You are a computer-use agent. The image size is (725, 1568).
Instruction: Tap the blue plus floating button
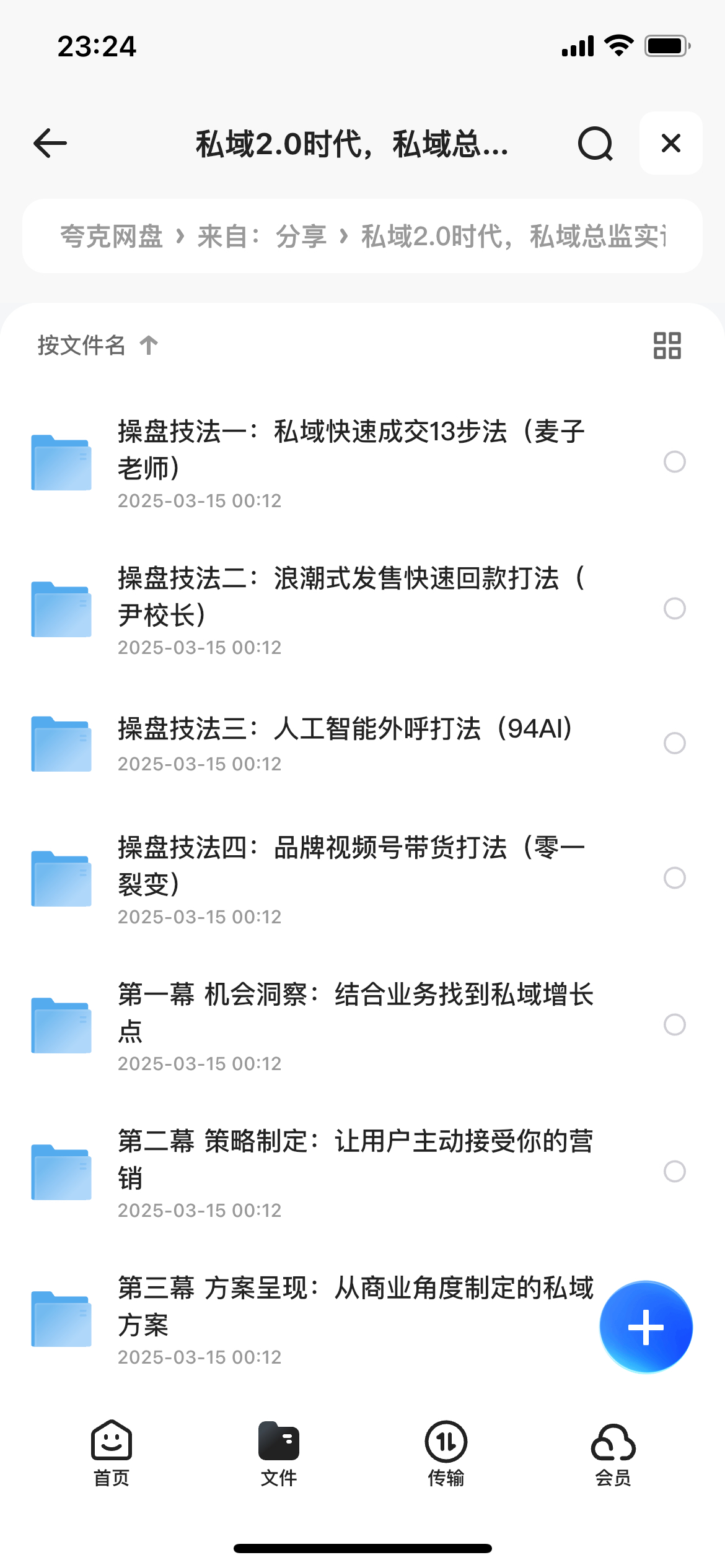pos(646,1327)
